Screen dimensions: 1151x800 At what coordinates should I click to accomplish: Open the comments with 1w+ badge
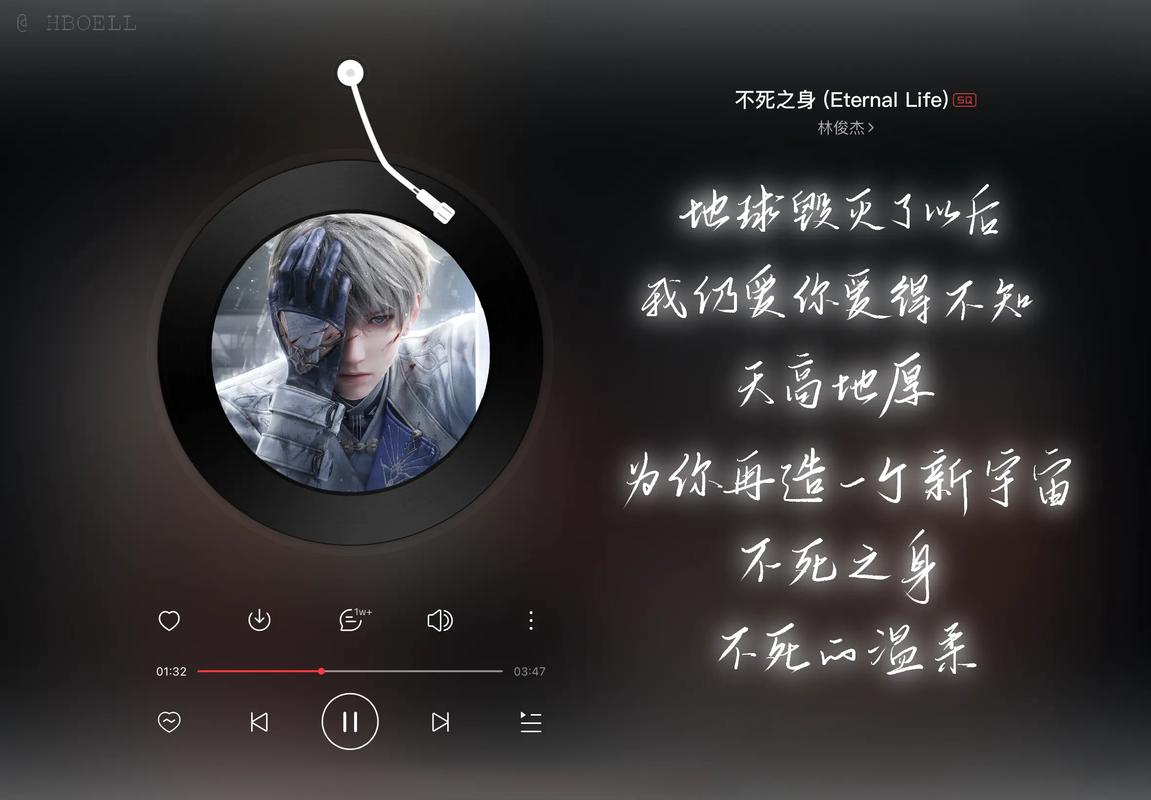[351, 621]
